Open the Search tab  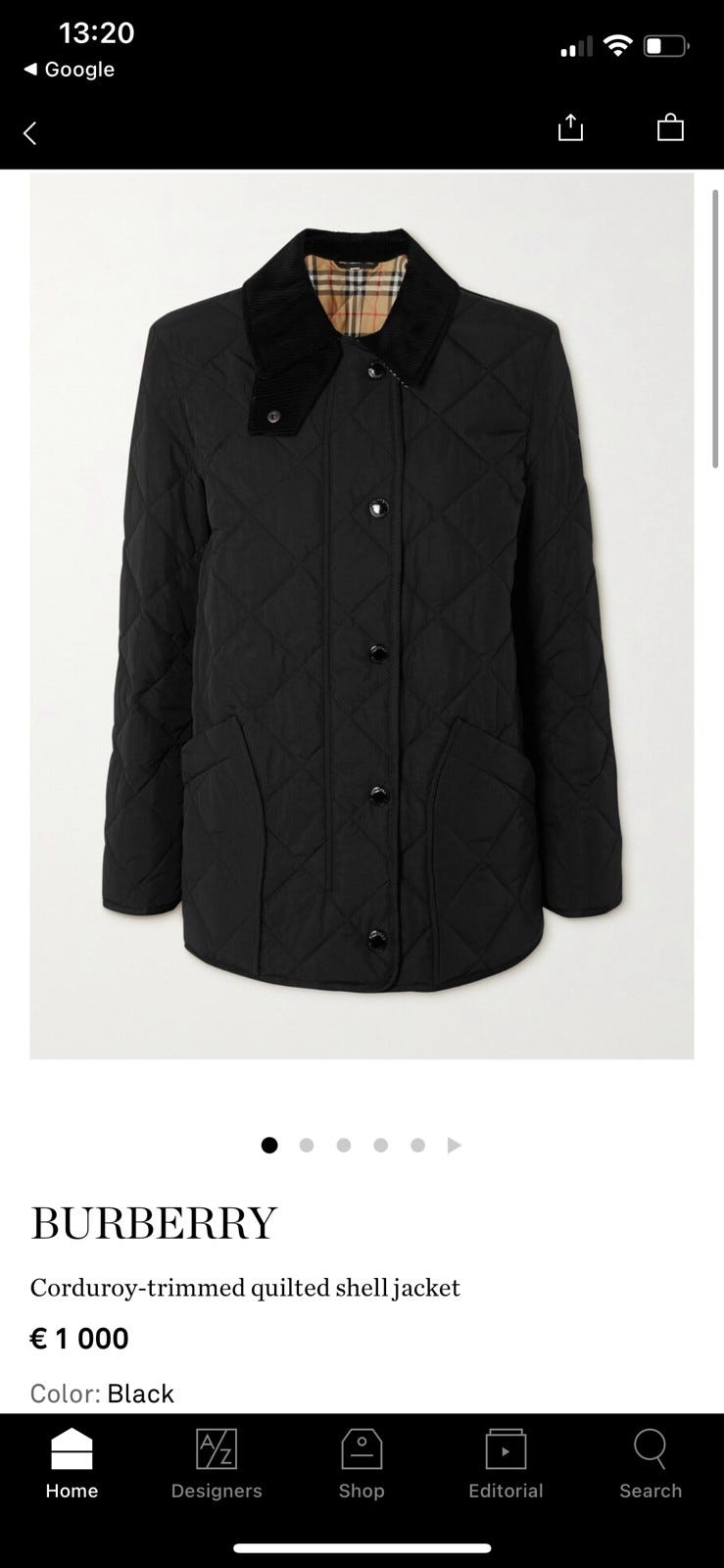click(x=651, y=1463)
